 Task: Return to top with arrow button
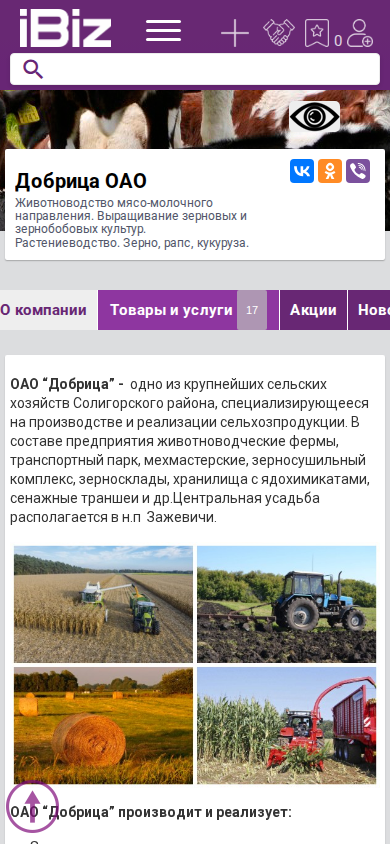point(32,807)
